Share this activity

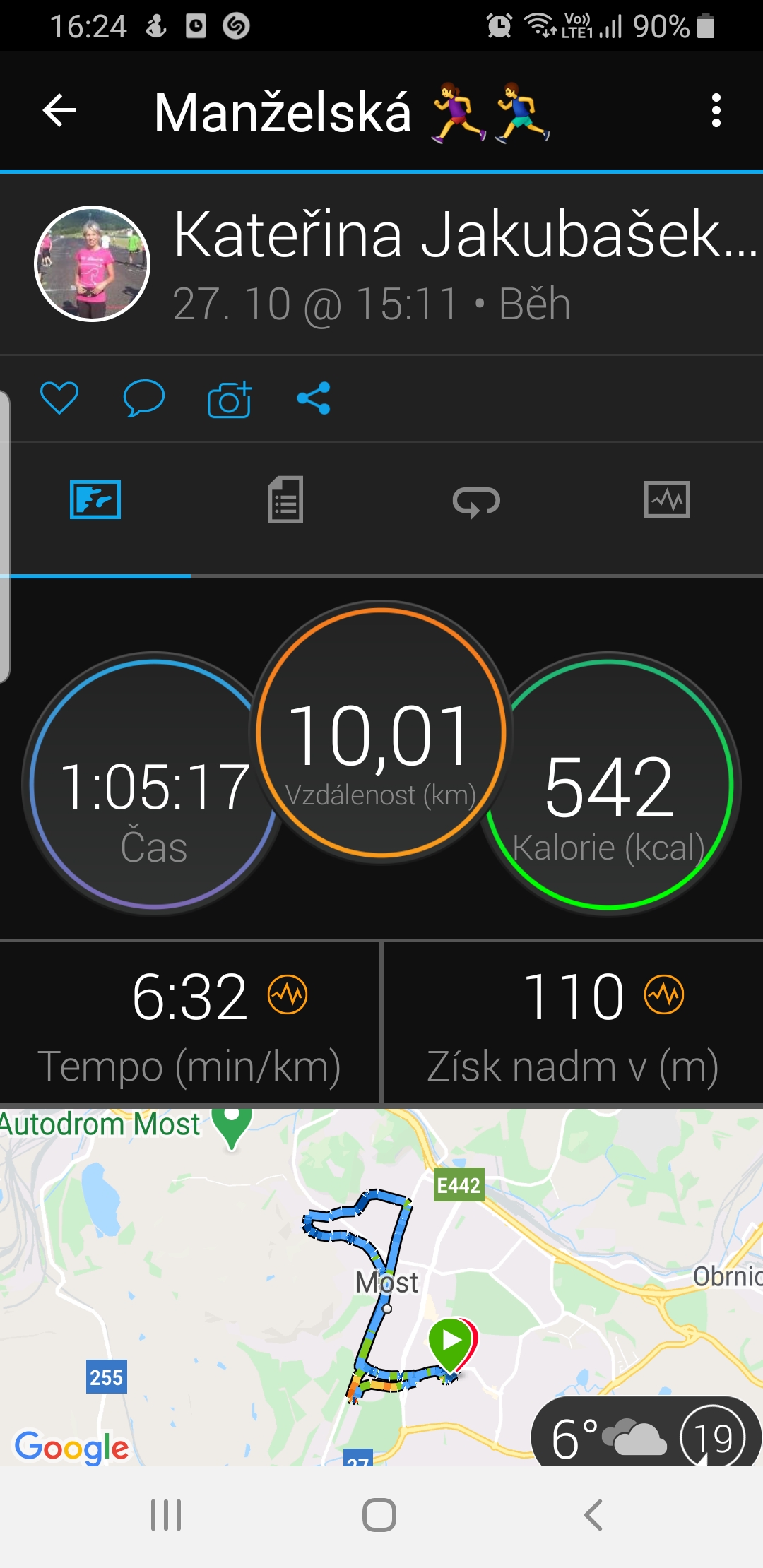point(314,398)
